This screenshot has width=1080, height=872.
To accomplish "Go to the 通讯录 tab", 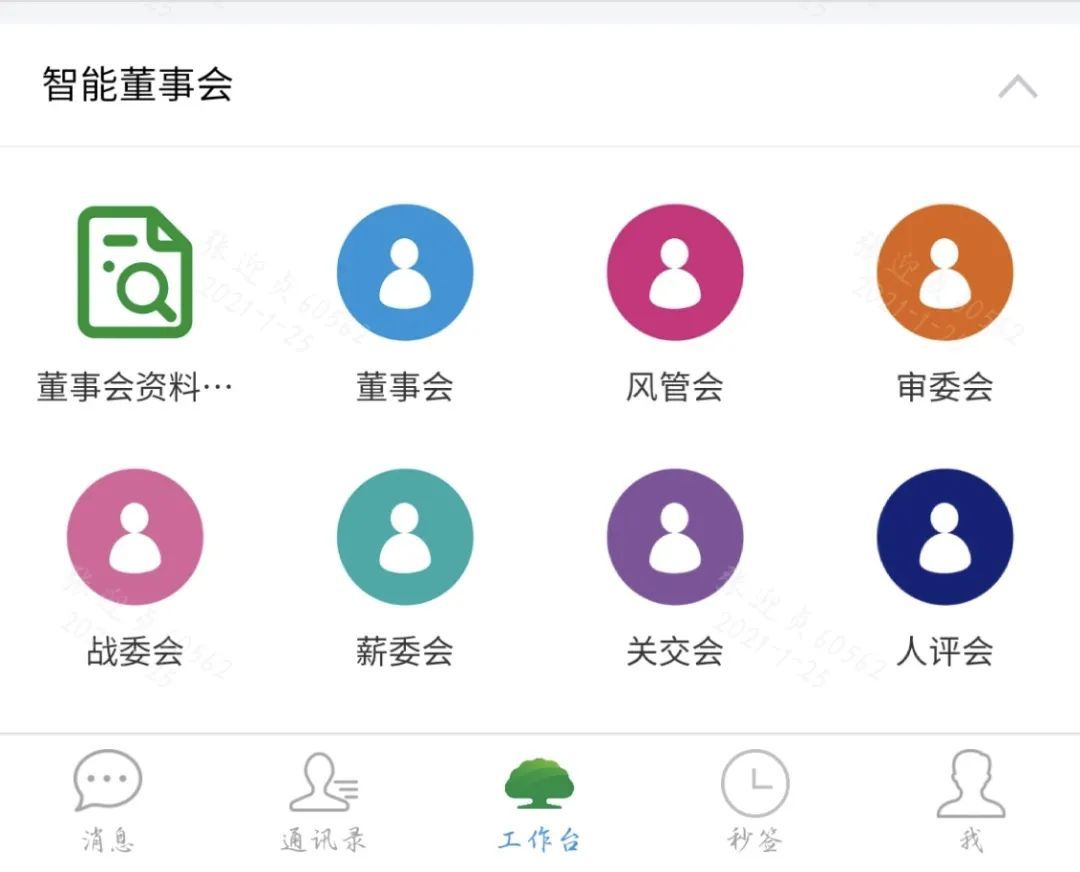I will pos(324,802).
